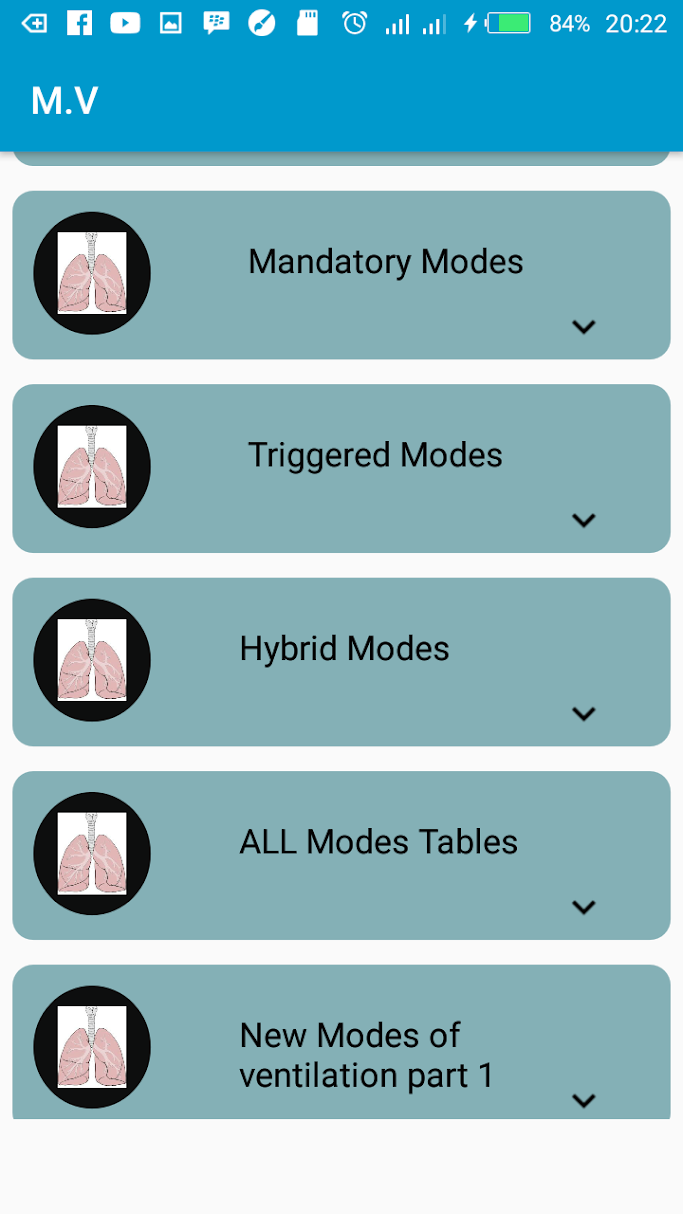Open the ALL Modes Tables card
Image resolution: width=683 pixels, height=1214 pixels.
coord(341,855)
